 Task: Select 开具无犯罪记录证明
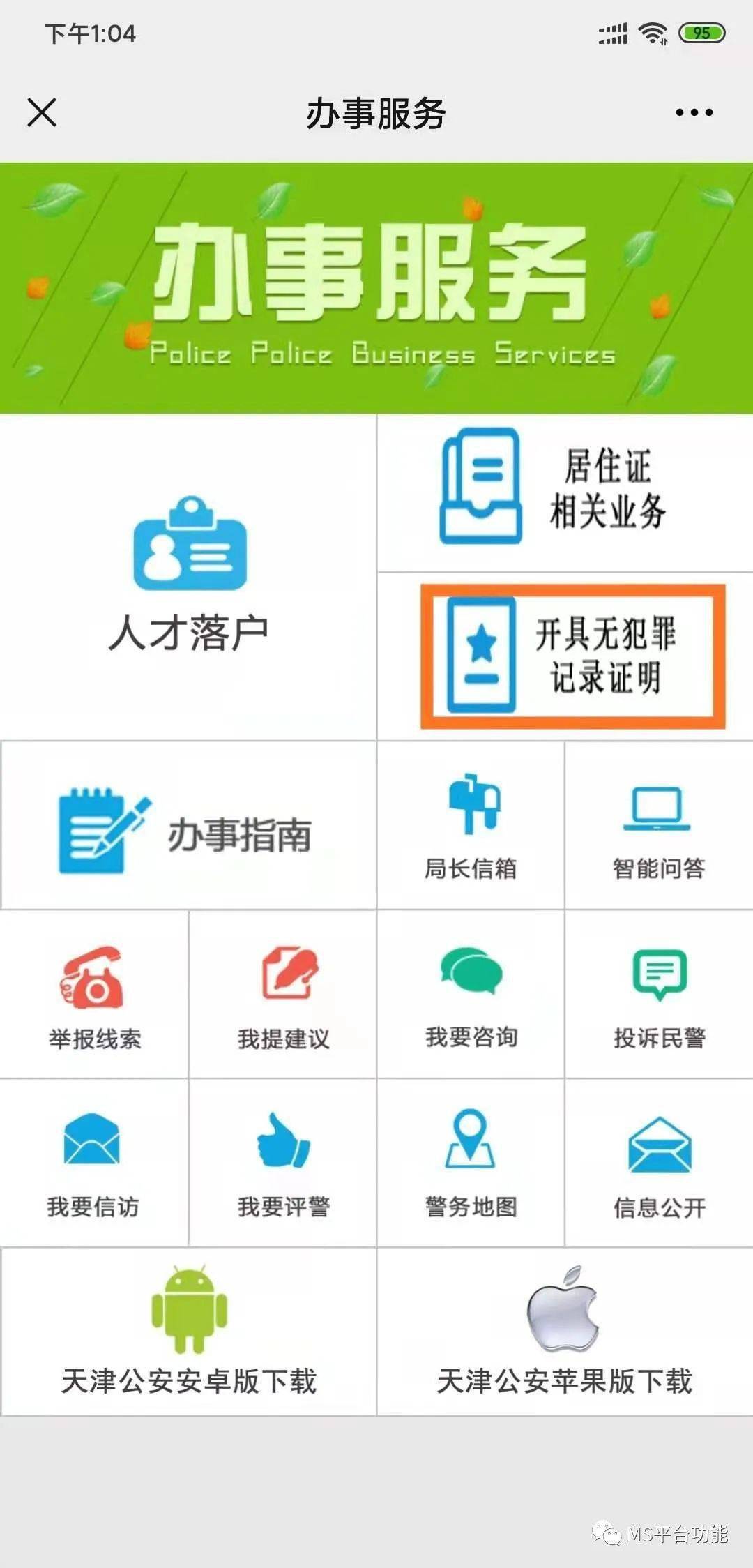(x=573, y=656)
